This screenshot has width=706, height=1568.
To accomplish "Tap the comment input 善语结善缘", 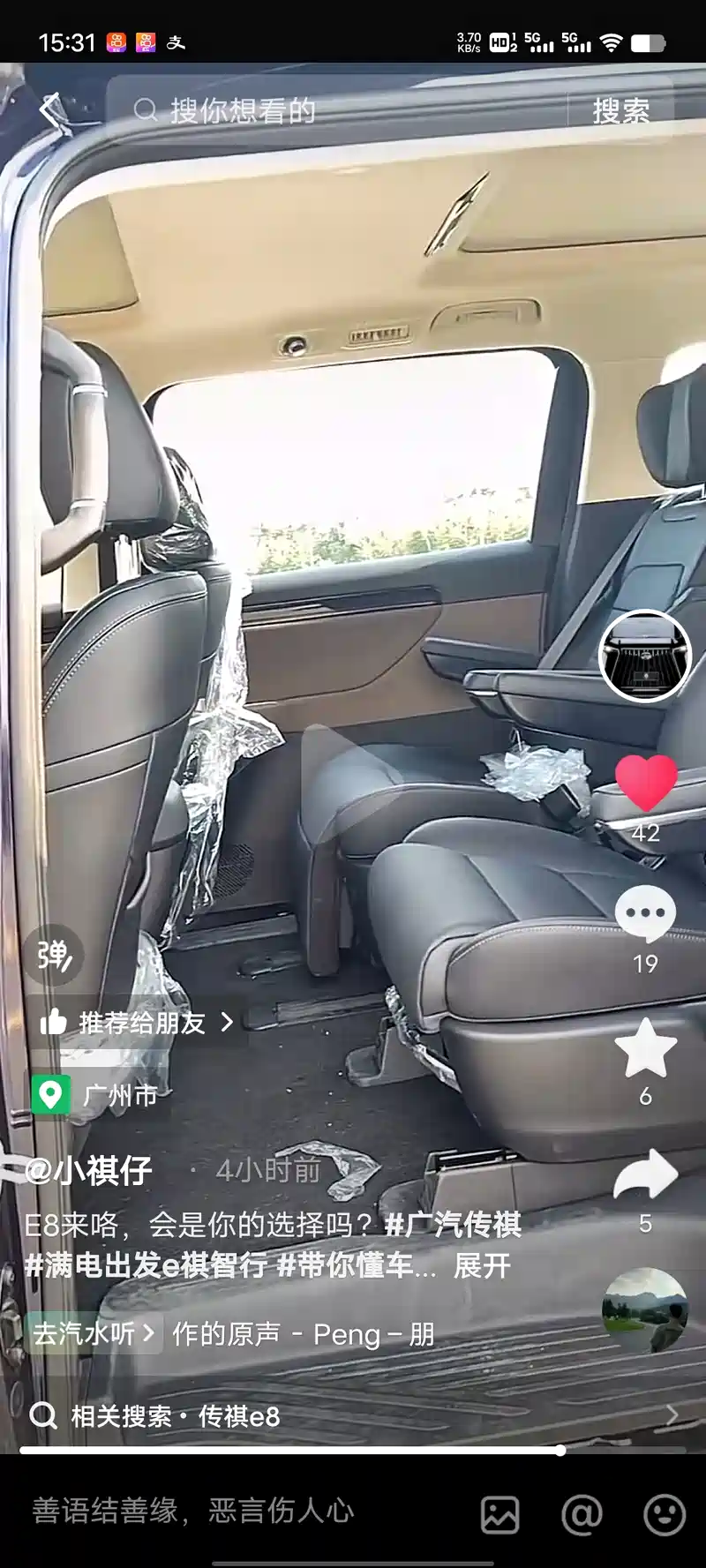I will (x=194, y=1512).
